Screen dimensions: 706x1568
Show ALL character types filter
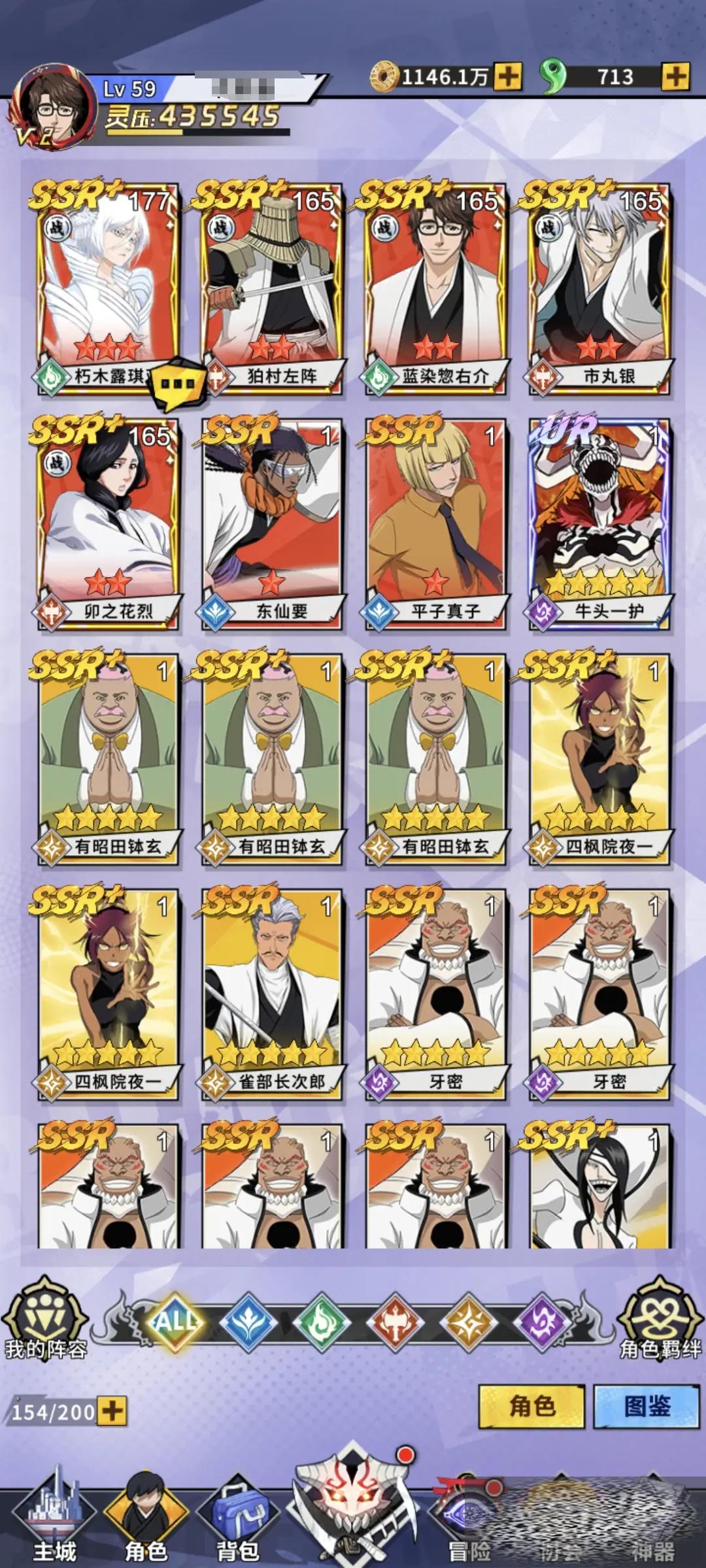[x=175, y=1322]
